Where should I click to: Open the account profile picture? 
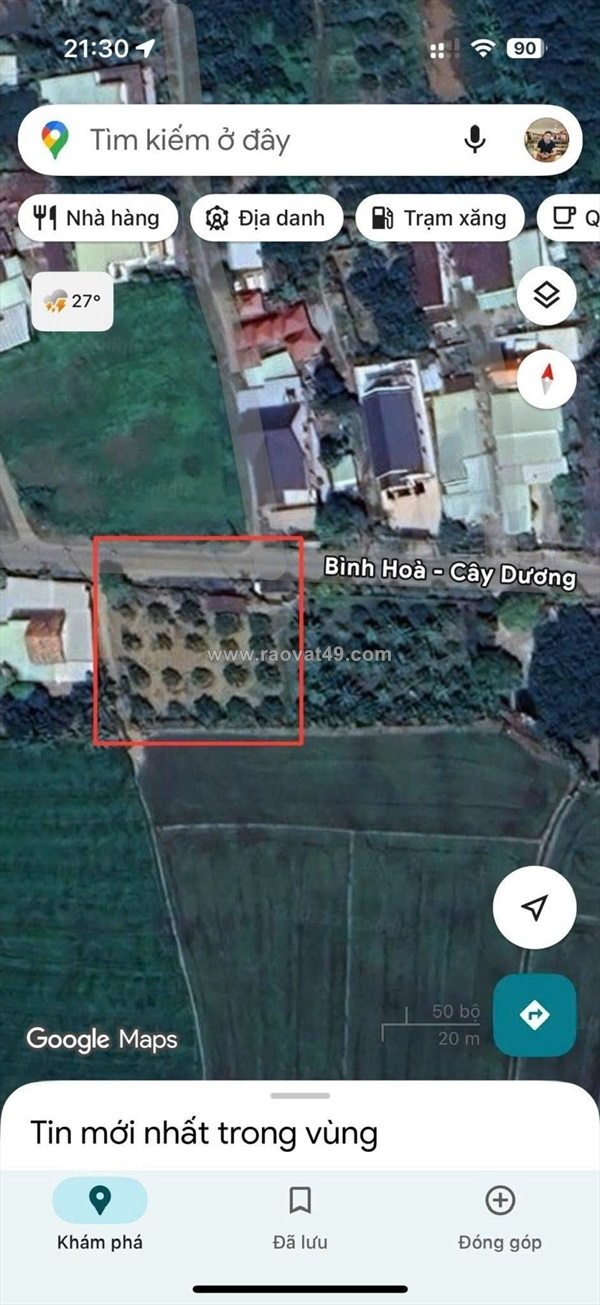point(546,140)
